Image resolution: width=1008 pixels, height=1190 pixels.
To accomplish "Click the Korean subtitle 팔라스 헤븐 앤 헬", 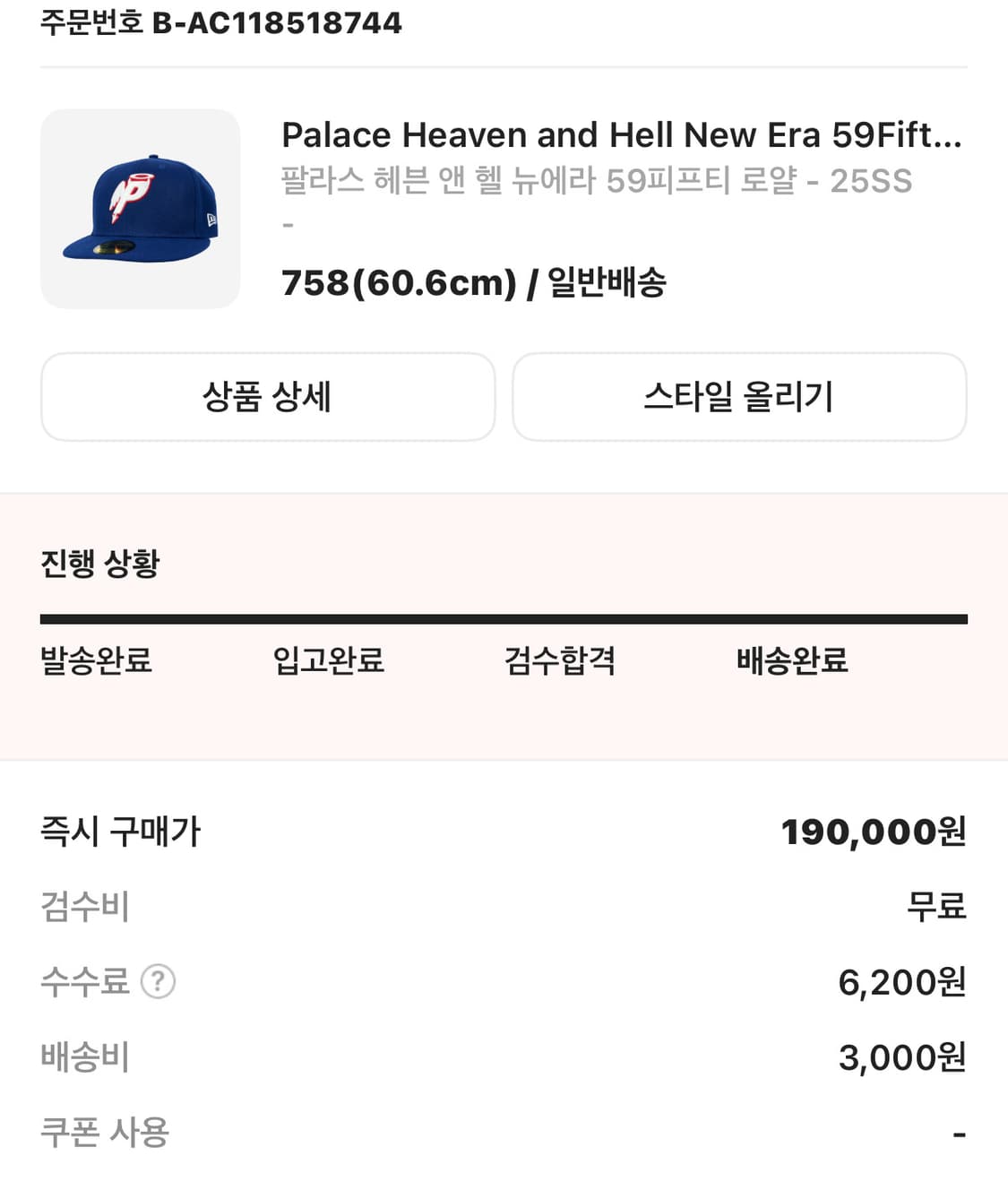I will (596, 181).
